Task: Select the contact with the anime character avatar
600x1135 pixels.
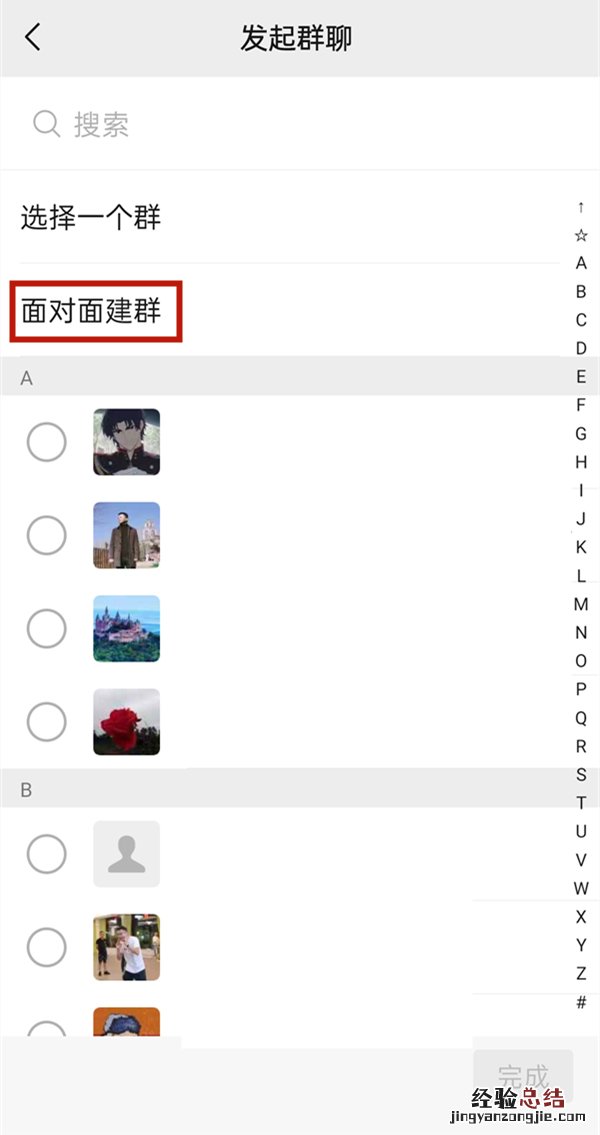Action: (x=46, y=442)
